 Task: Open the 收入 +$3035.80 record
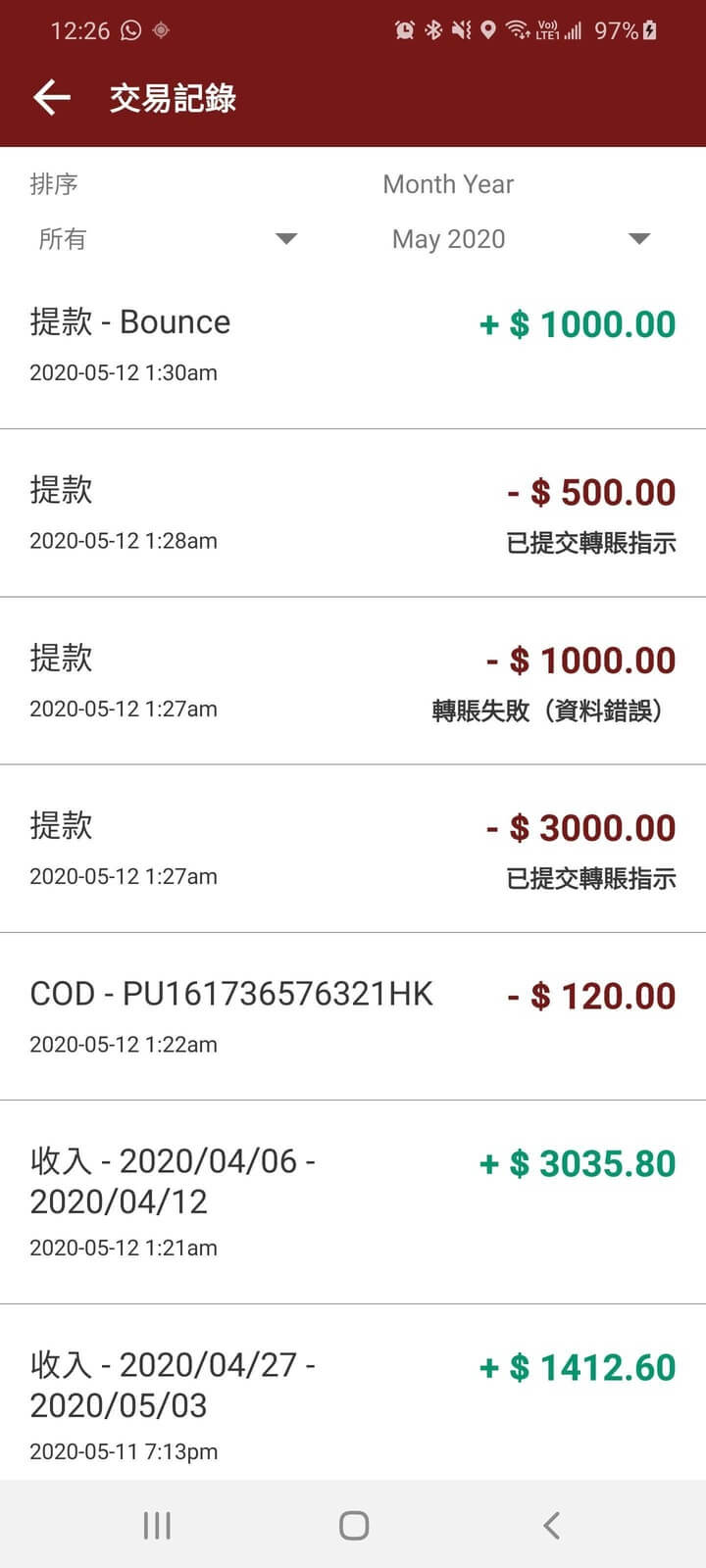tap(353, 1202)
